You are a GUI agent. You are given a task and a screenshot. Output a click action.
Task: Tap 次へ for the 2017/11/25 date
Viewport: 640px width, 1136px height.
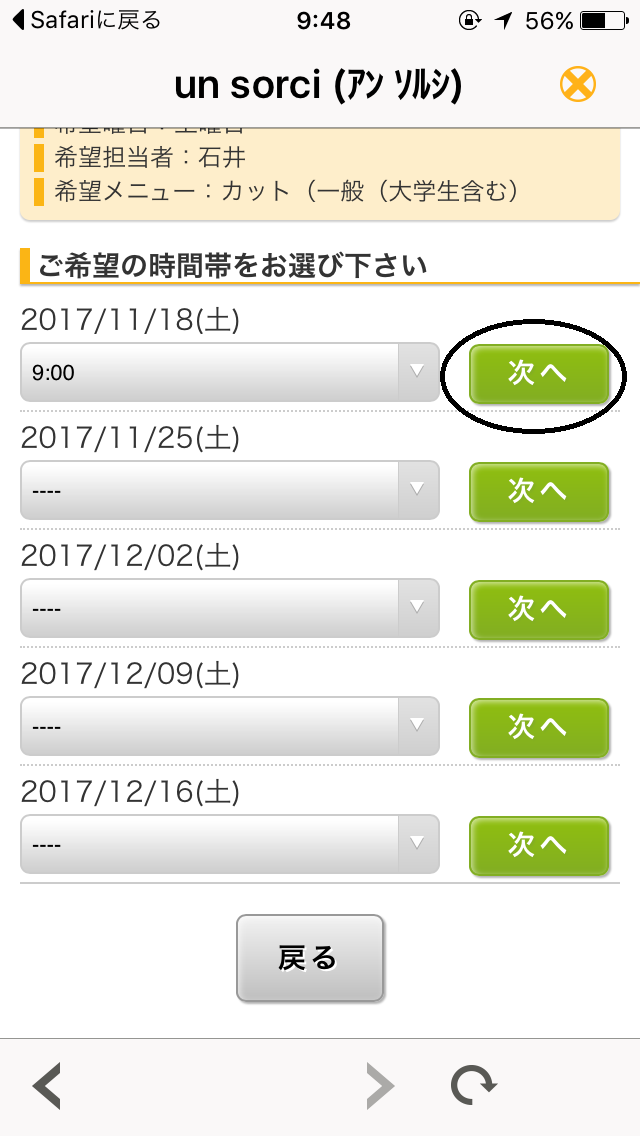539,492
